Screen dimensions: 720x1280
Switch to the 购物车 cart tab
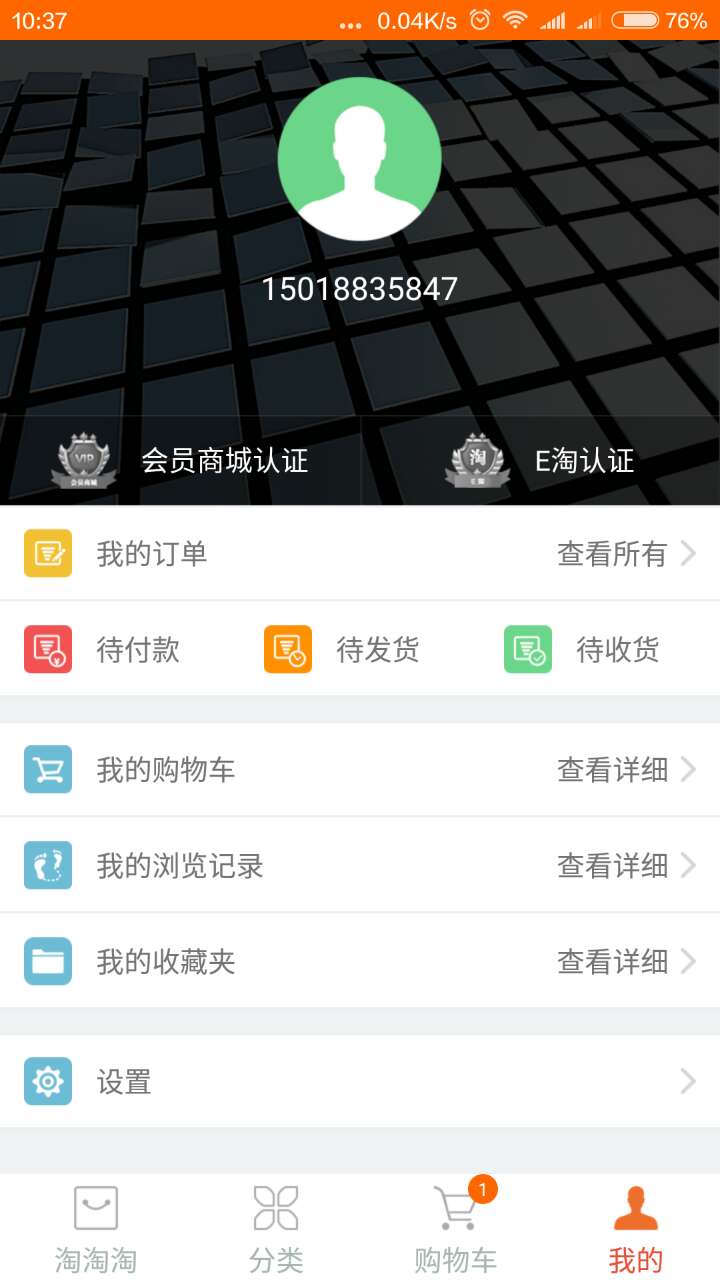click(456, 1228)
